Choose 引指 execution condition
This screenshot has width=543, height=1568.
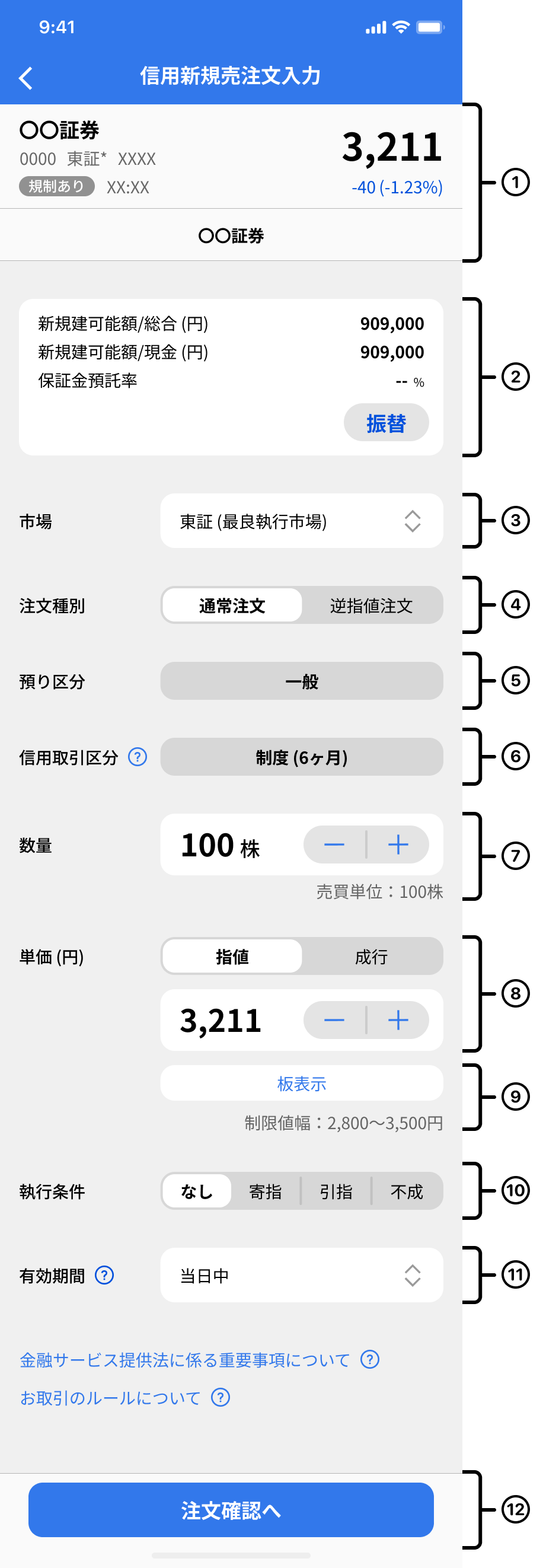point(336,1191)
